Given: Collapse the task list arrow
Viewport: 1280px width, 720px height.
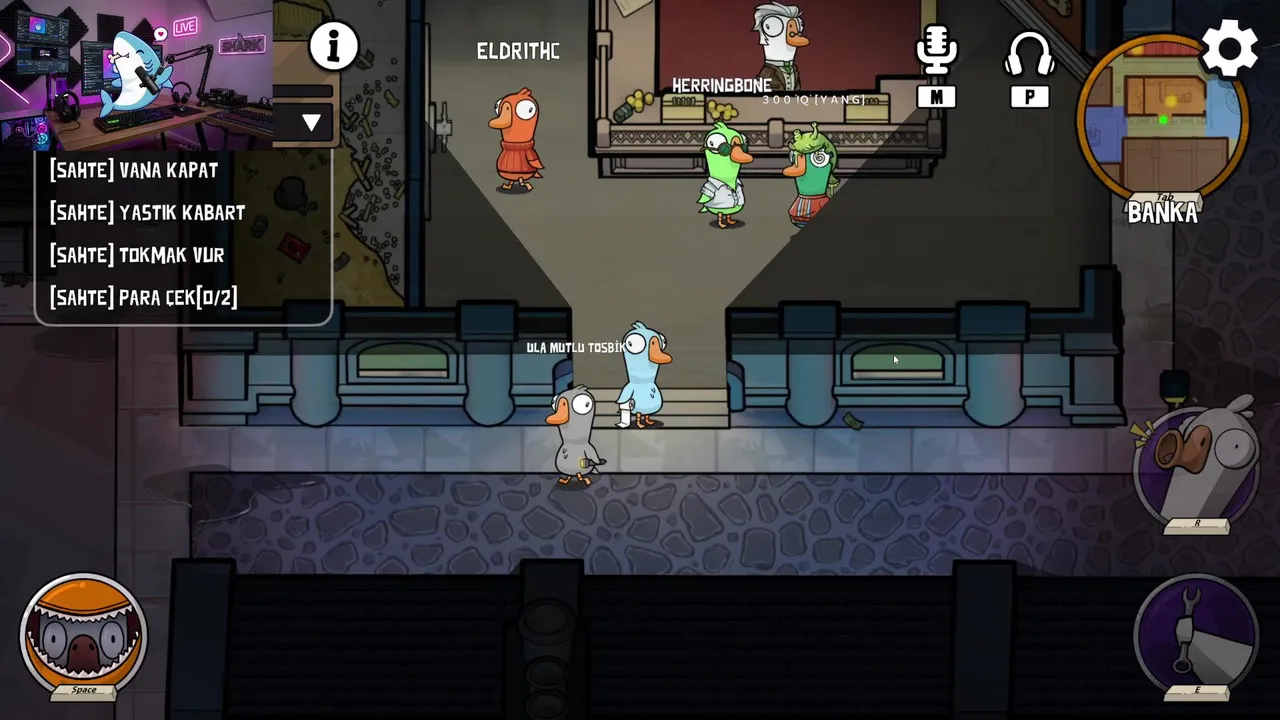Looking at the screenshot, I should click(311, 123).
